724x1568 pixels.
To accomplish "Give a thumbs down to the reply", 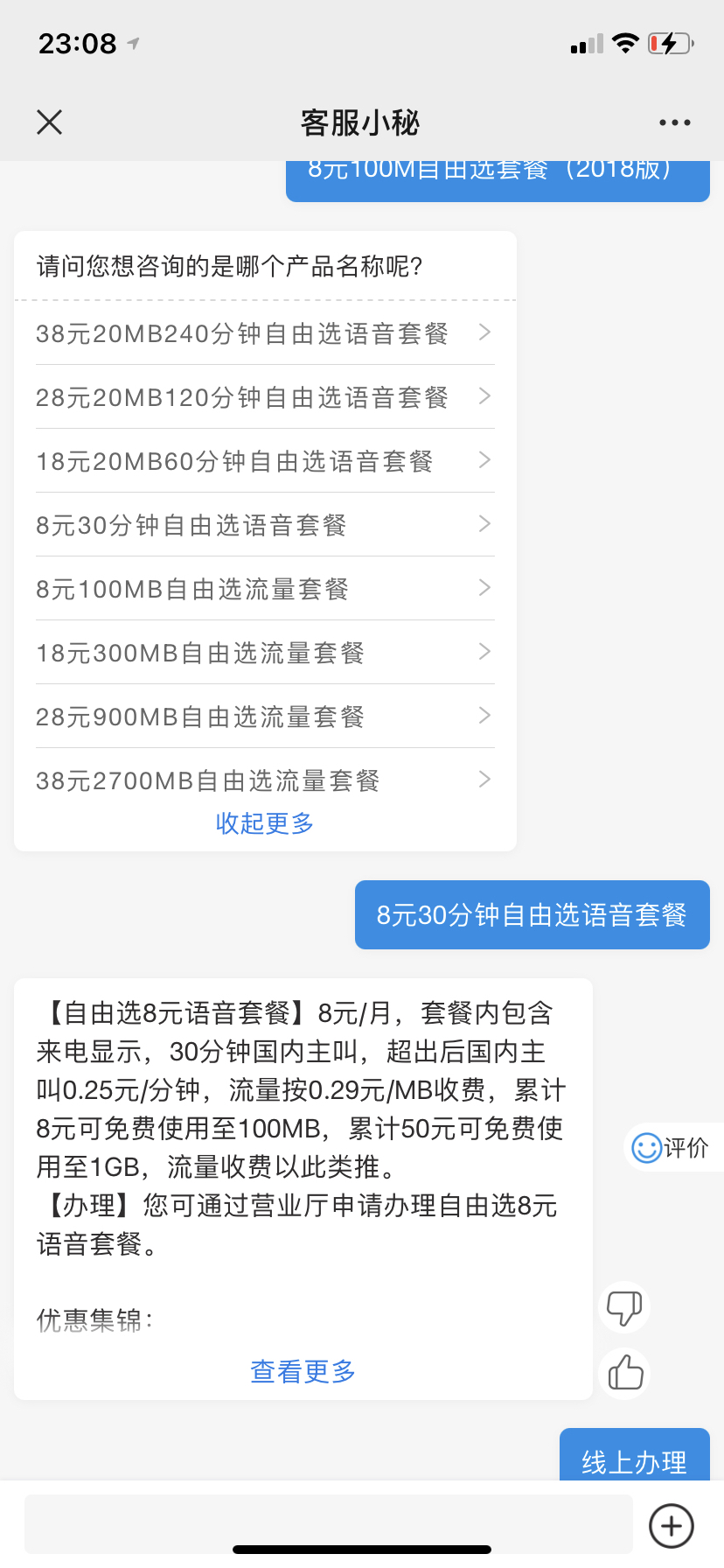I will [623, 1306].
